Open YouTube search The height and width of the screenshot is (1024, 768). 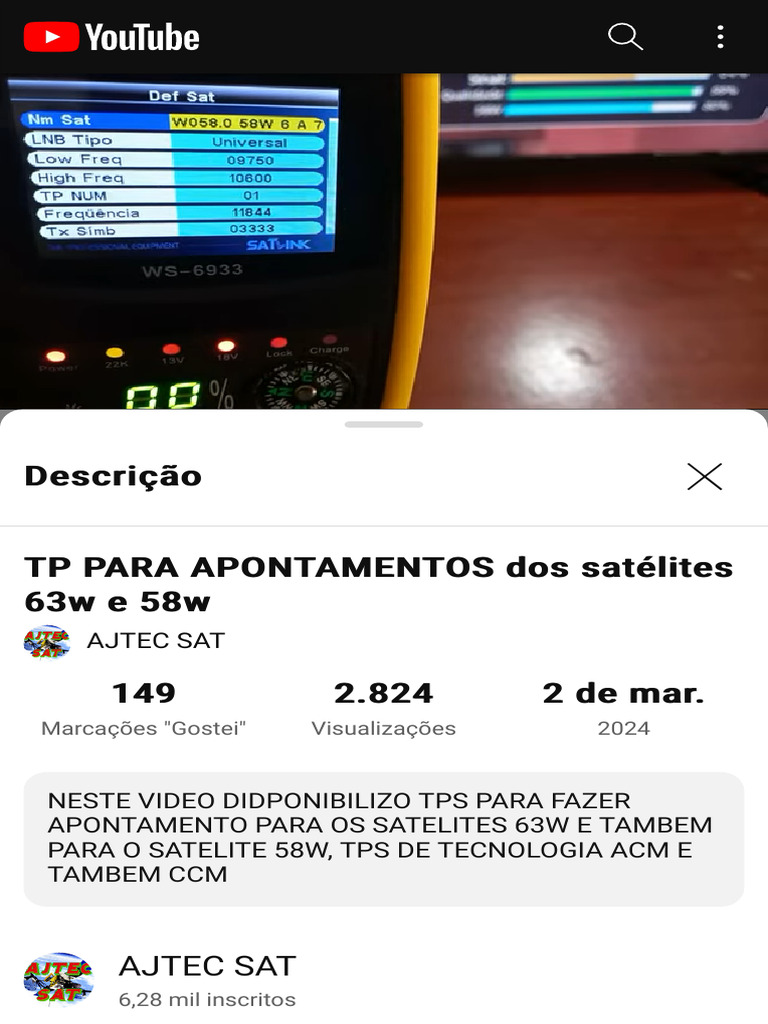coord(625,37)
